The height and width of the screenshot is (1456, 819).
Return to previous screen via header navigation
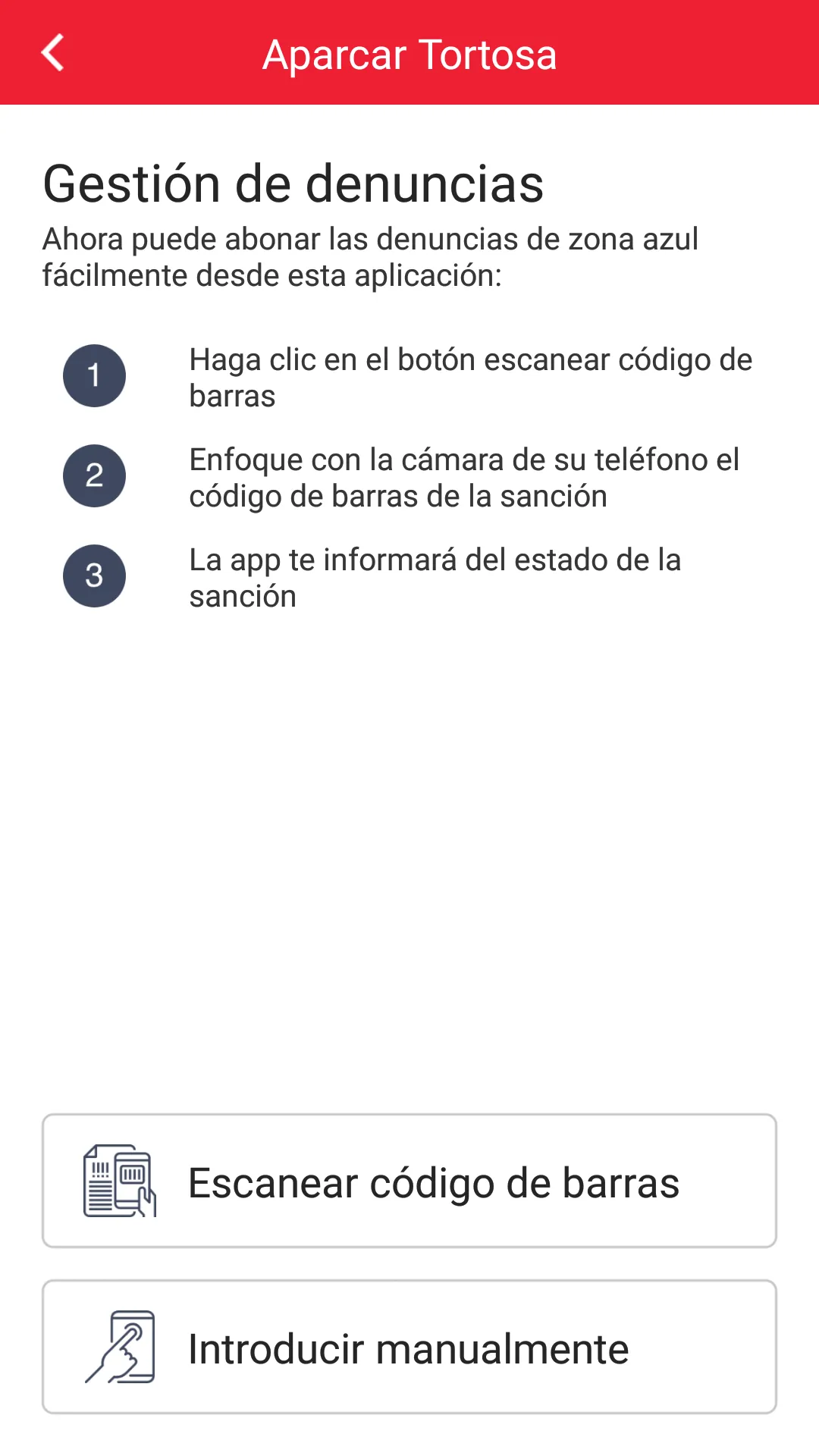pos(52,54)
